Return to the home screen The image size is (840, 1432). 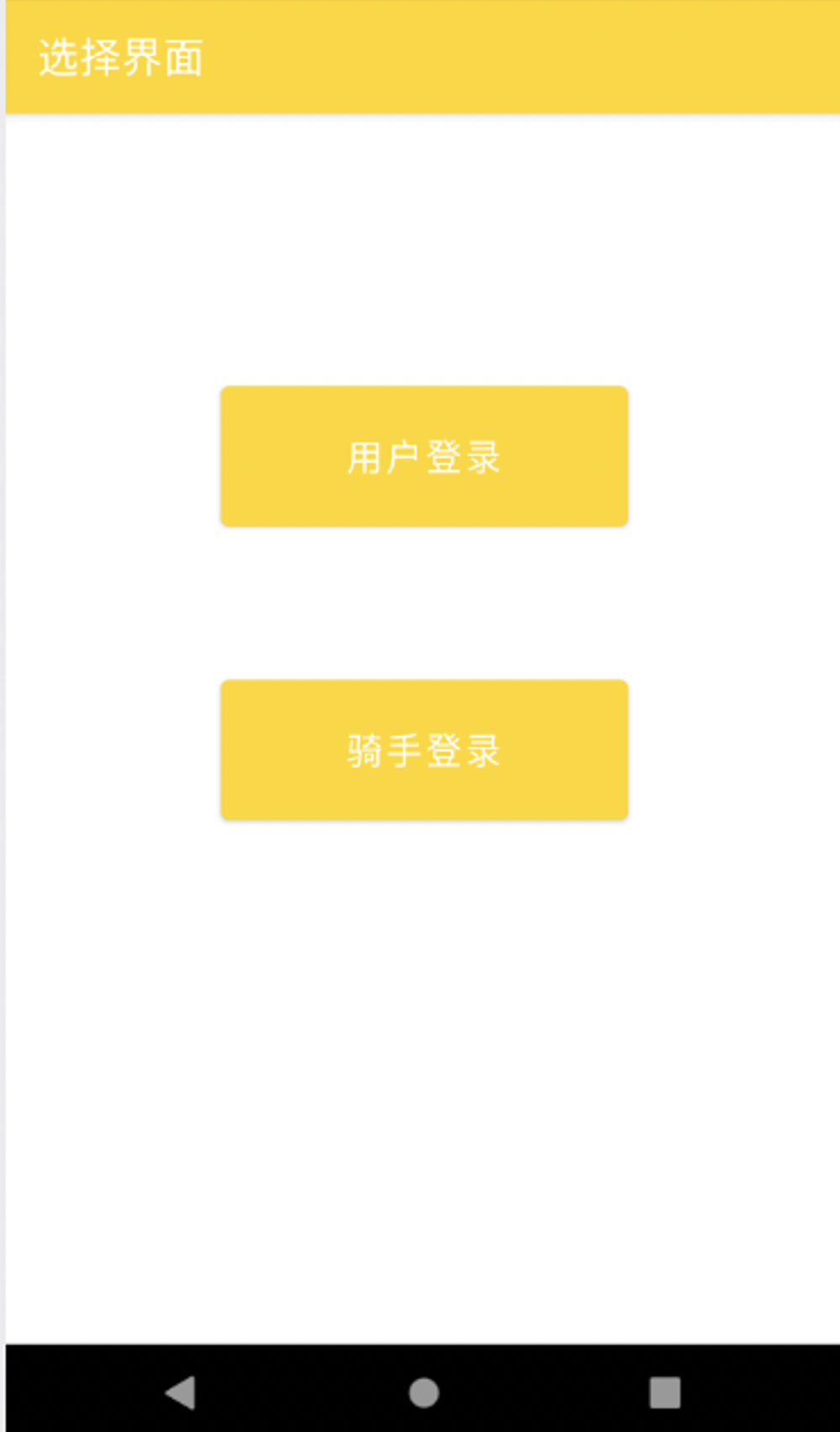point(423,1393)
